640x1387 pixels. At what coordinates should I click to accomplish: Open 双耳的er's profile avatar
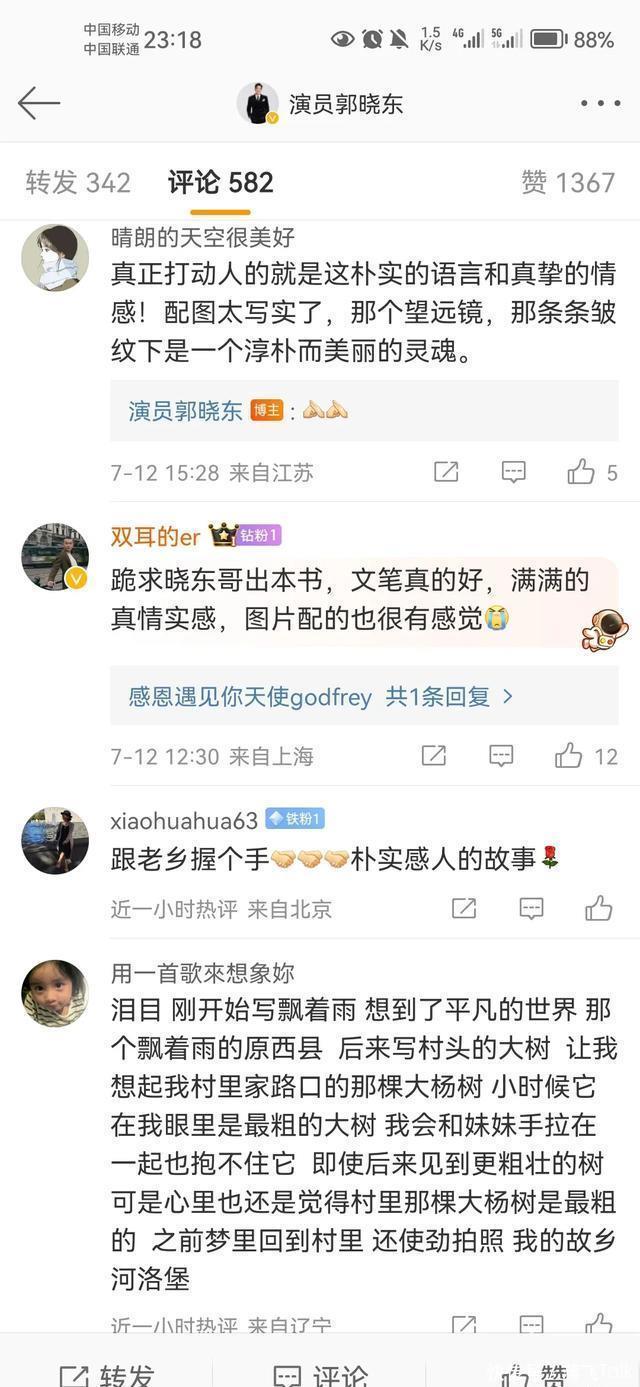coord(55,556)
